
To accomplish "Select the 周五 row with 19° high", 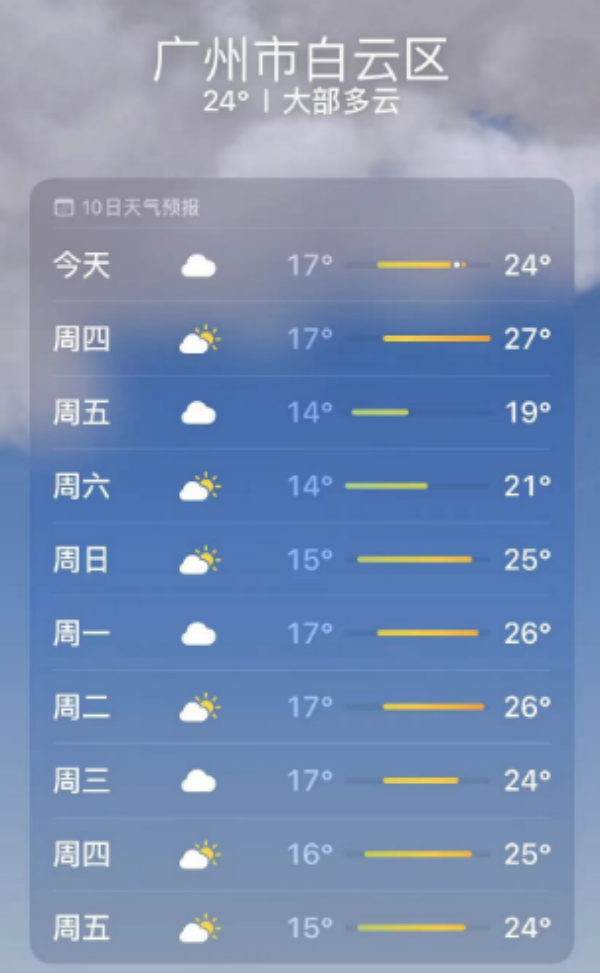I will click(302, 412).
